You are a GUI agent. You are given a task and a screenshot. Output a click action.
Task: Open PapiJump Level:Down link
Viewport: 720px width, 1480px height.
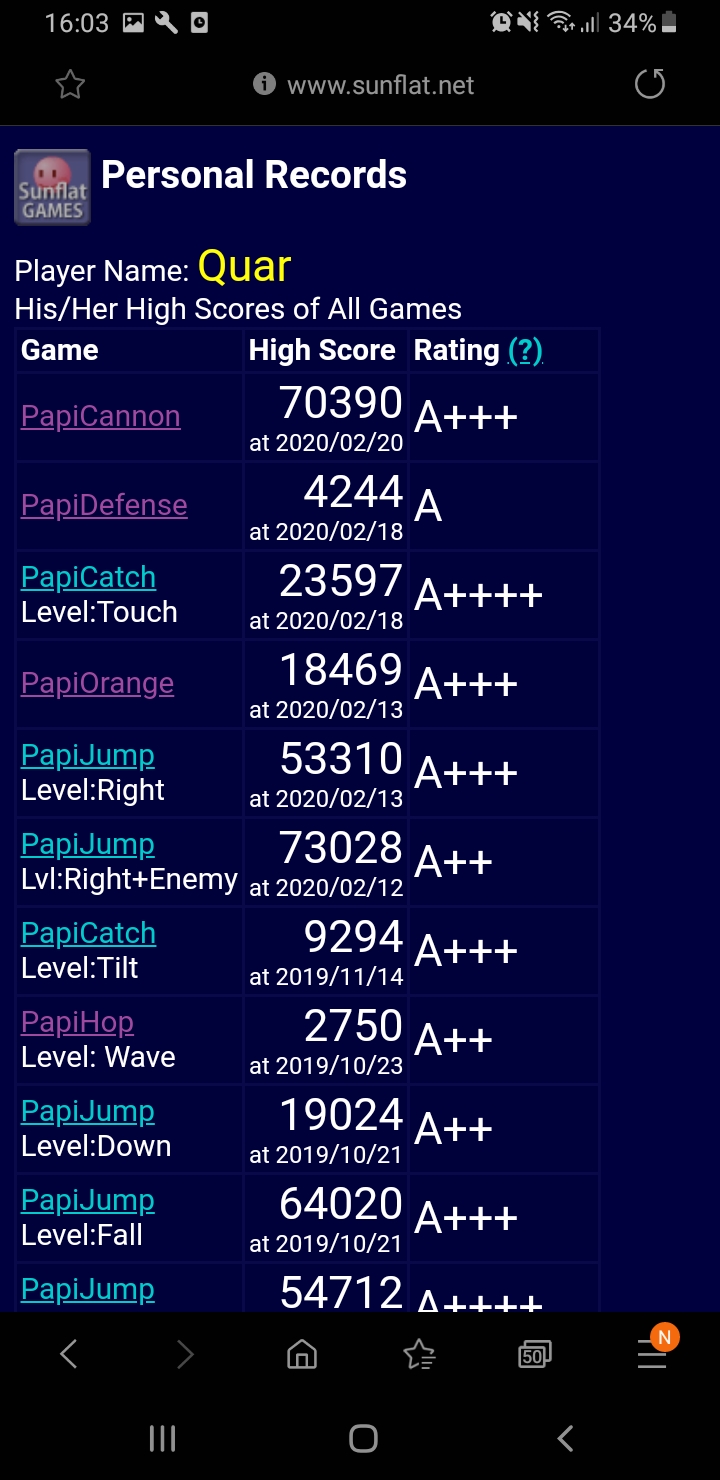coord(88,1111)
